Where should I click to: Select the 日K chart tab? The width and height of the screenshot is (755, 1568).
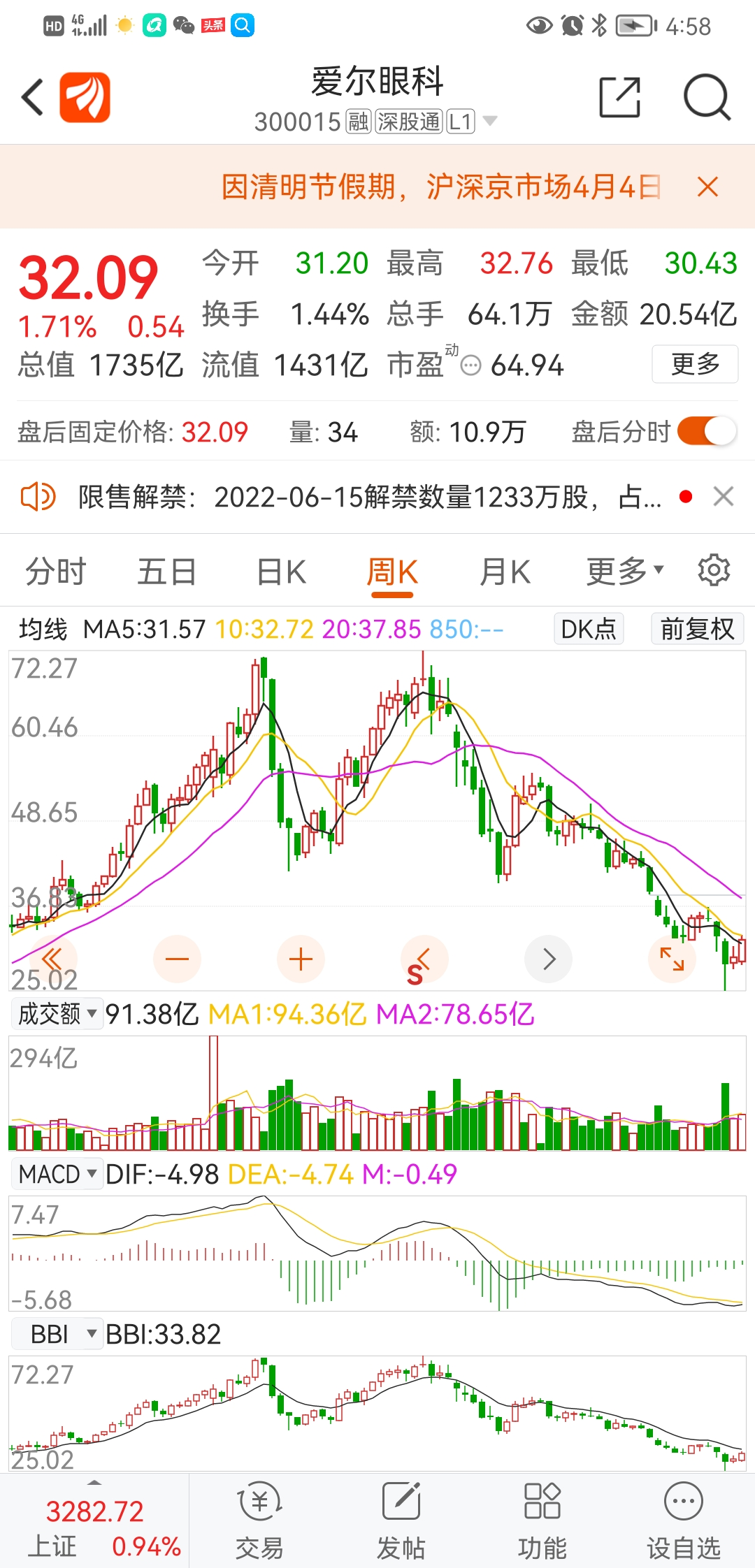(281, 572)
